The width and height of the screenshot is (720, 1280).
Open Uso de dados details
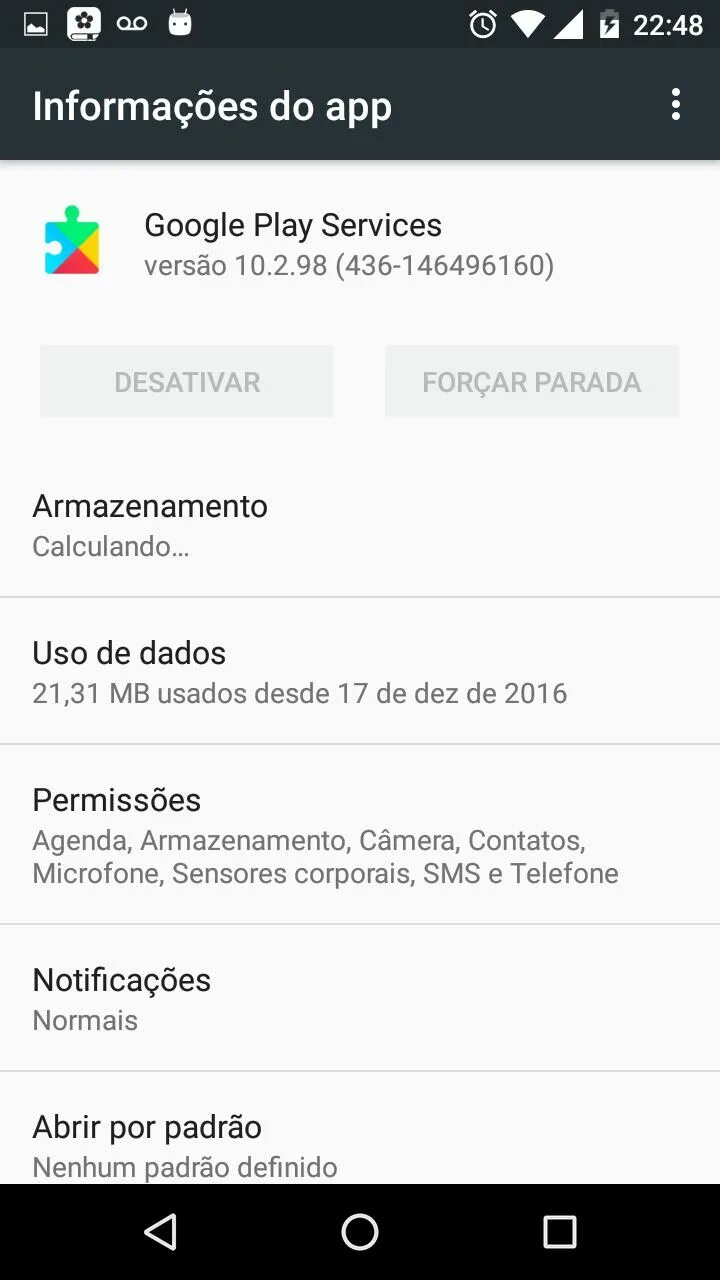pyautogui.click(x=360, y=672)
